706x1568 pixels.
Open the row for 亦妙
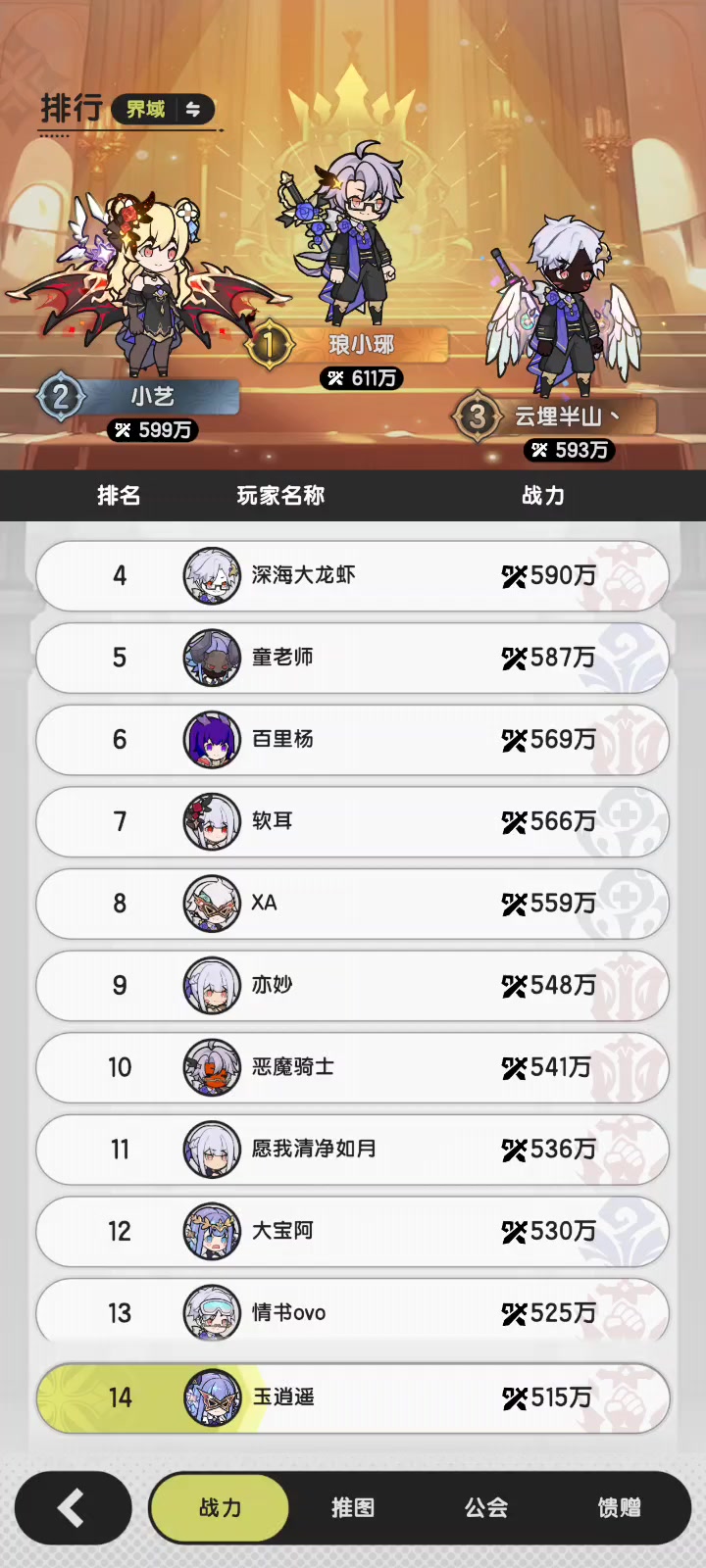[x=353, y=985]
